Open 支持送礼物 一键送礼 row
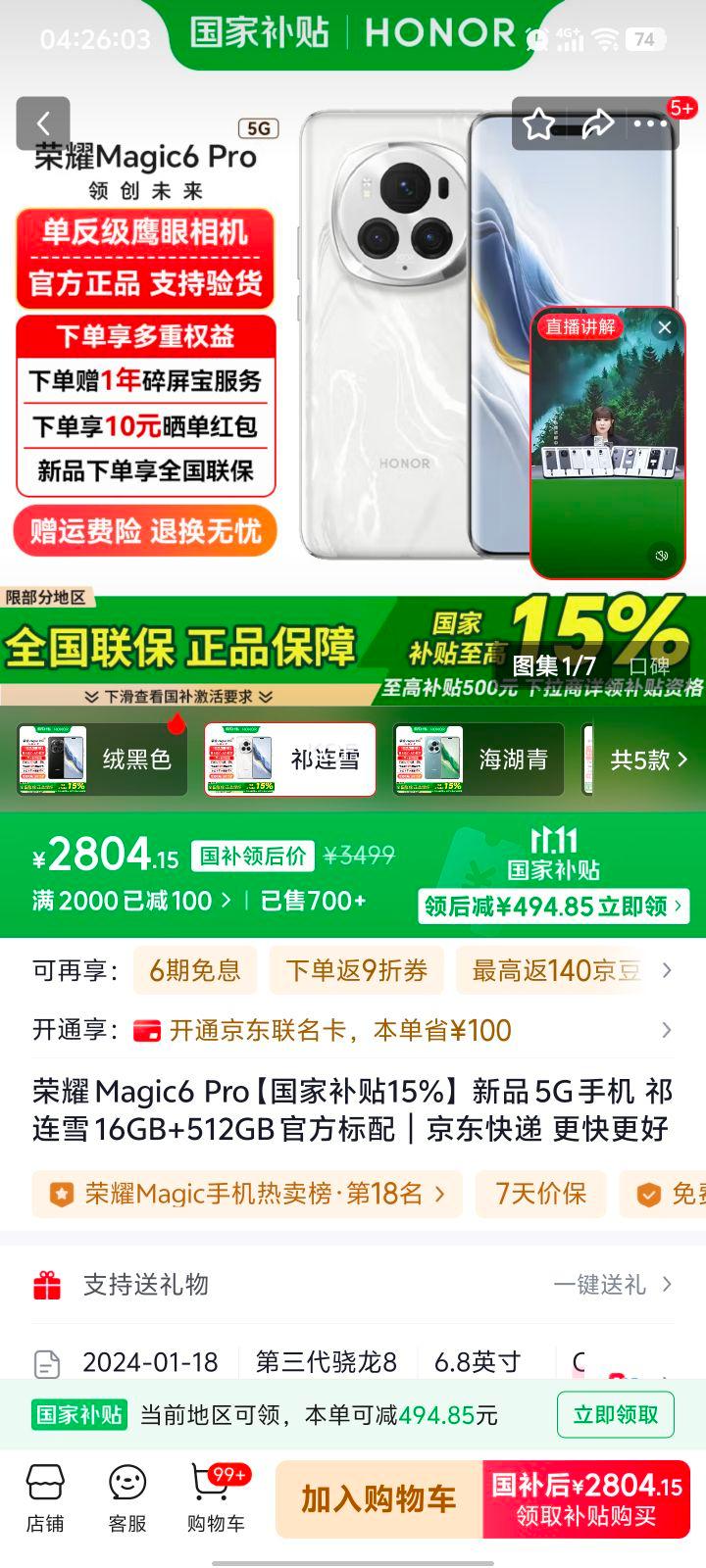 click(x=353, y=1284)
